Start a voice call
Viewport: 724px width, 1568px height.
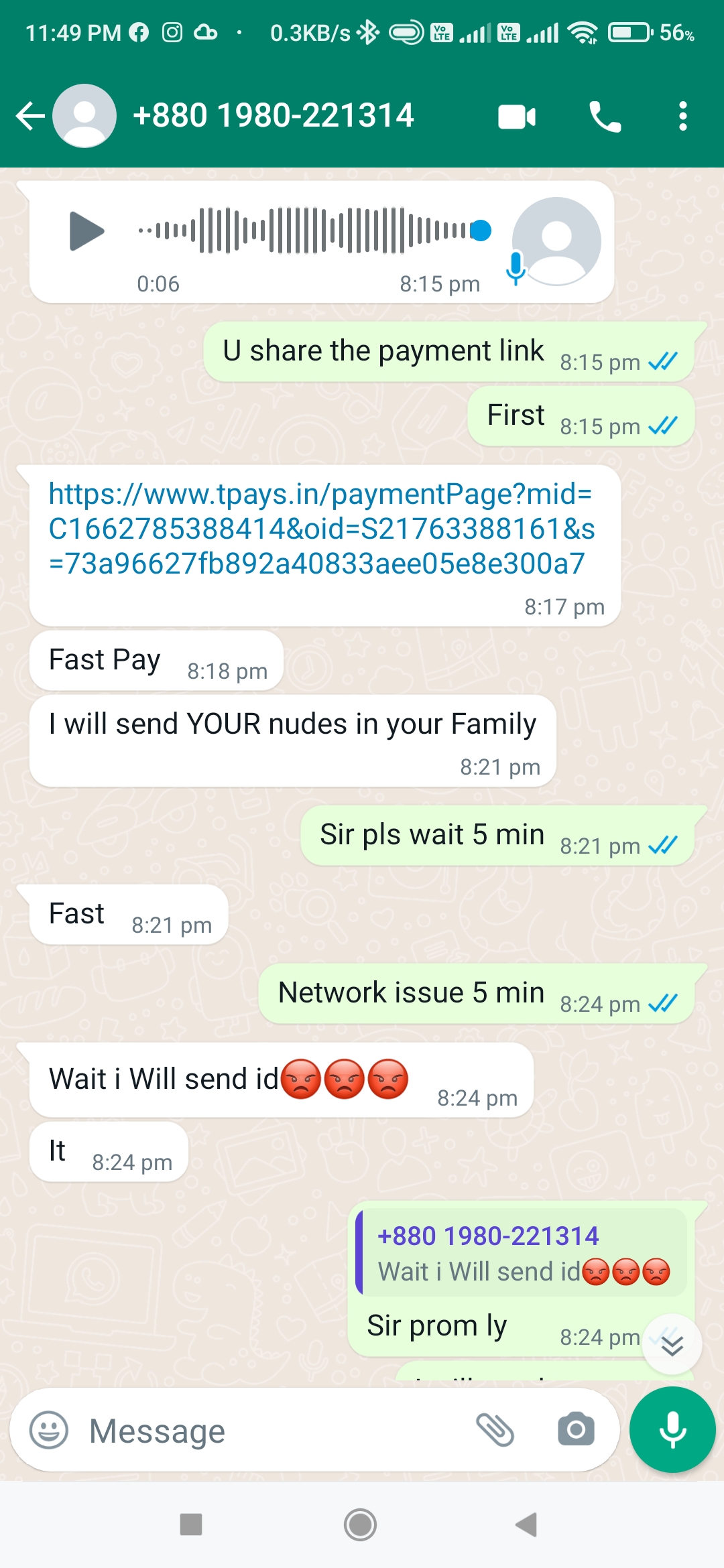click(605, 117)
